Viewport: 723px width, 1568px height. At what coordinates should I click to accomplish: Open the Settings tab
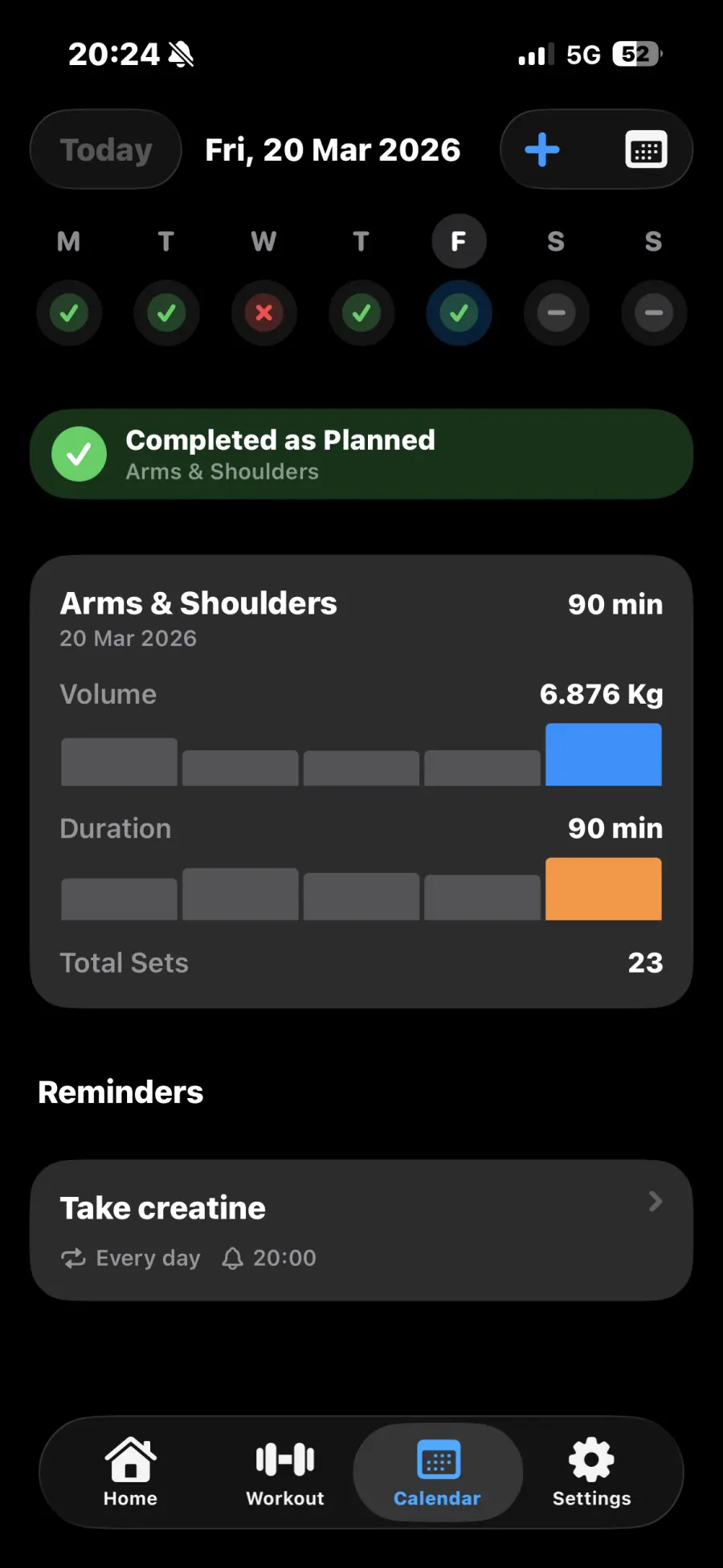[592, 1472]
